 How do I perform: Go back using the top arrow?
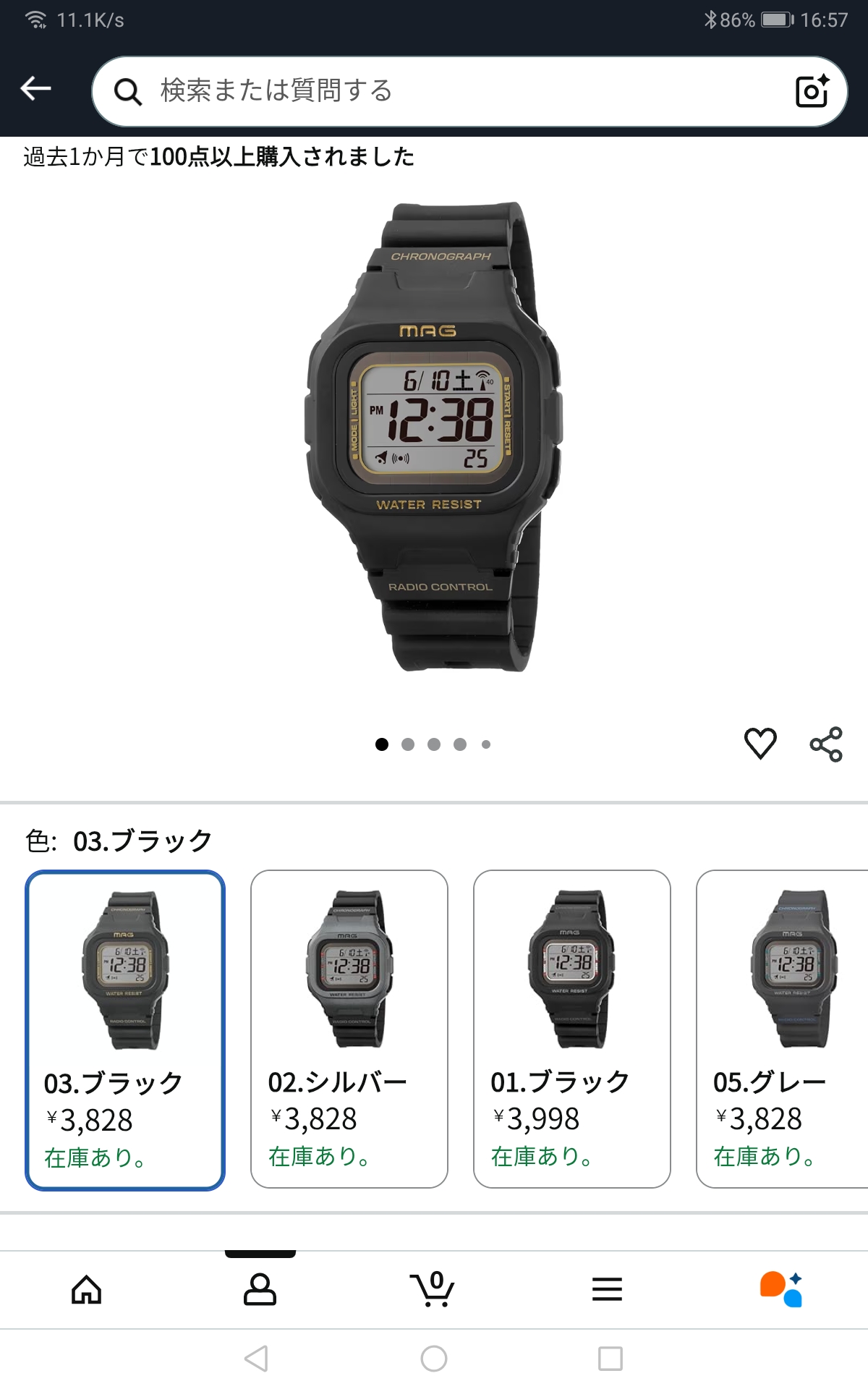tap(35, 89)
